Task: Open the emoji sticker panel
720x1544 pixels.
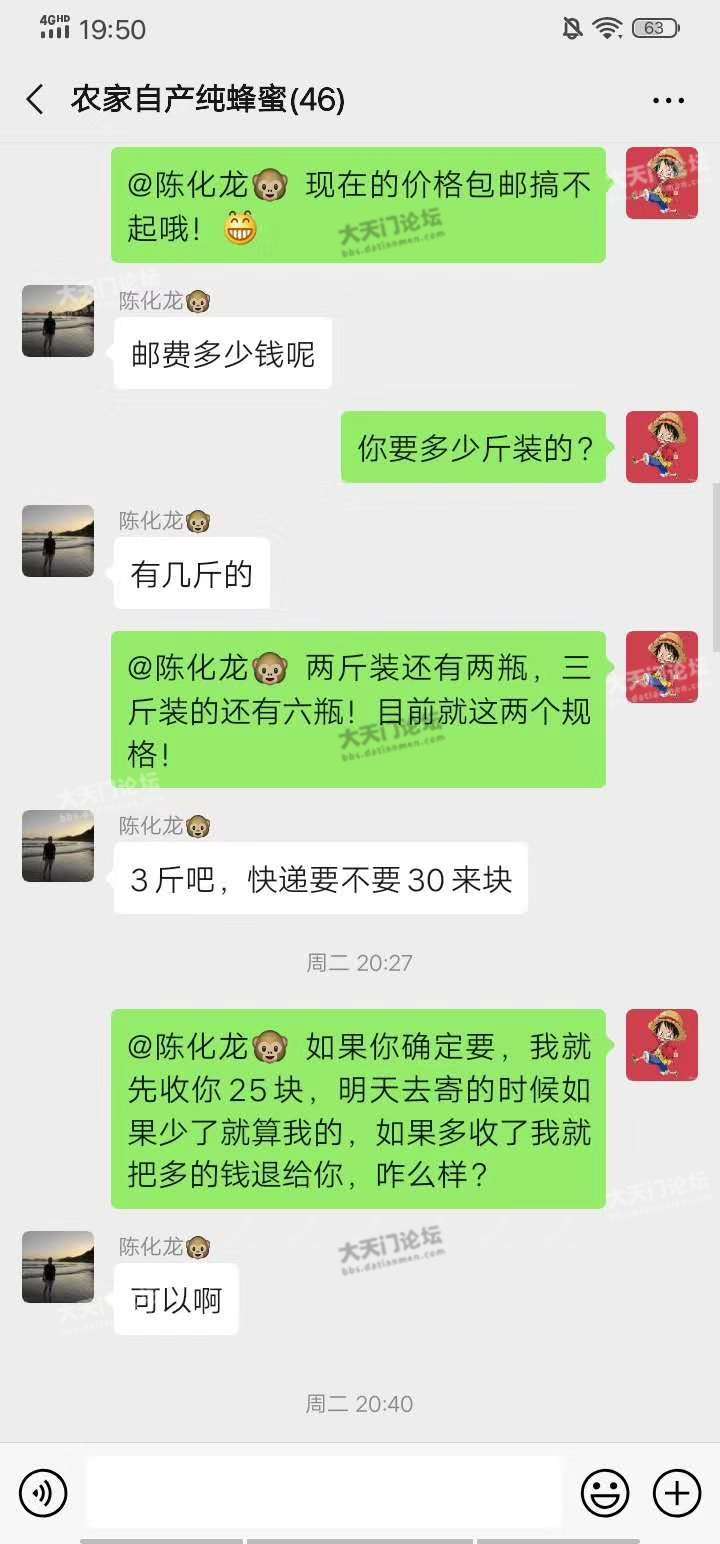Action: pos(605,1493)
